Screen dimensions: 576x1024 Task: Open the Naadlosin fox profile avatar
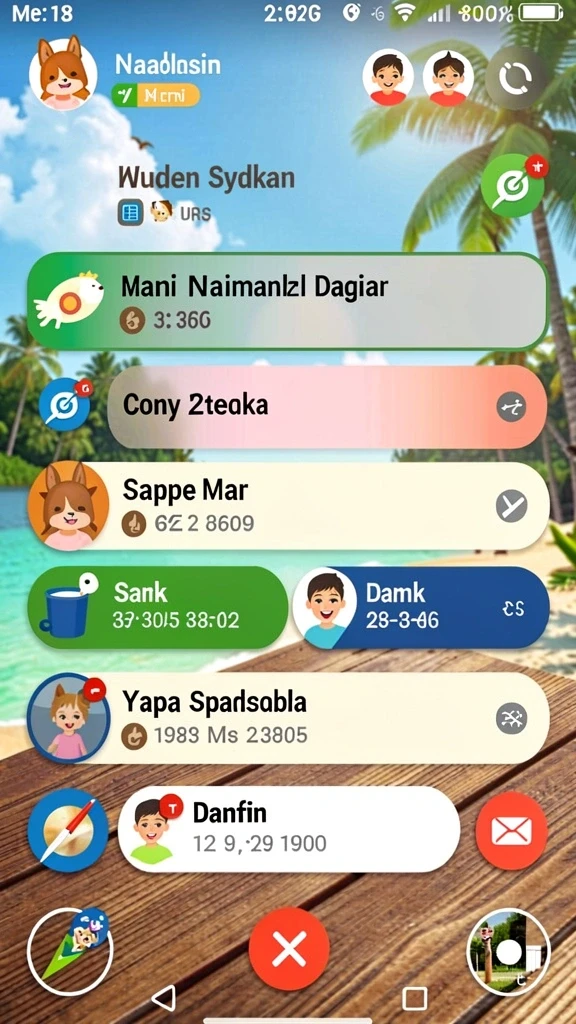(63, 73)
